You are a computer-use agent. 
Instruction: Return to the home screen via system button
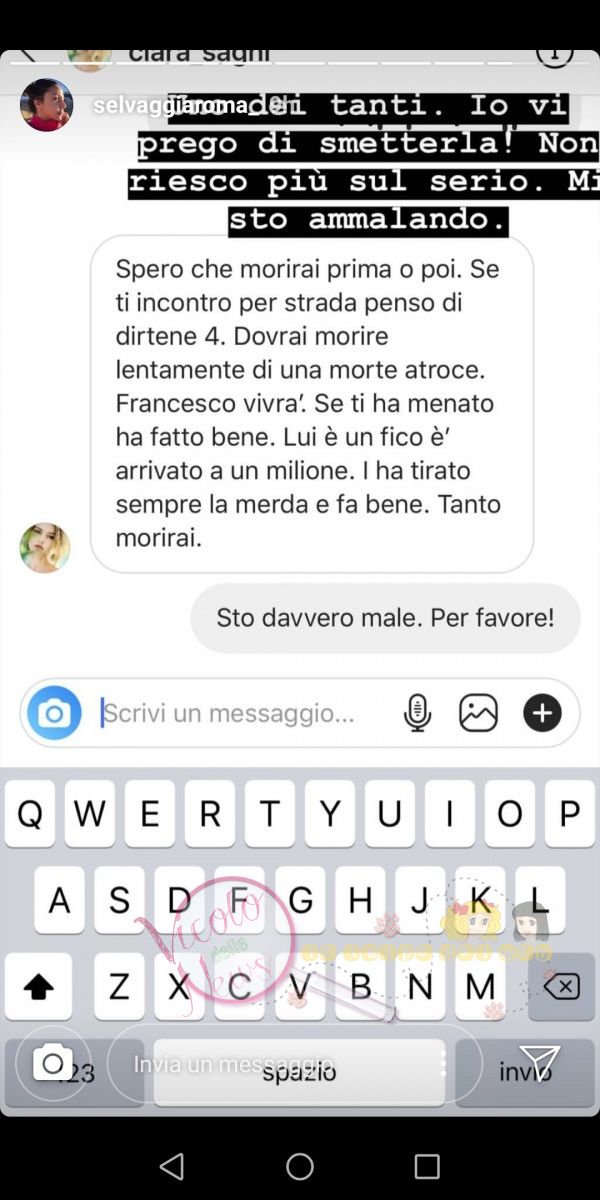[300, 1166]
